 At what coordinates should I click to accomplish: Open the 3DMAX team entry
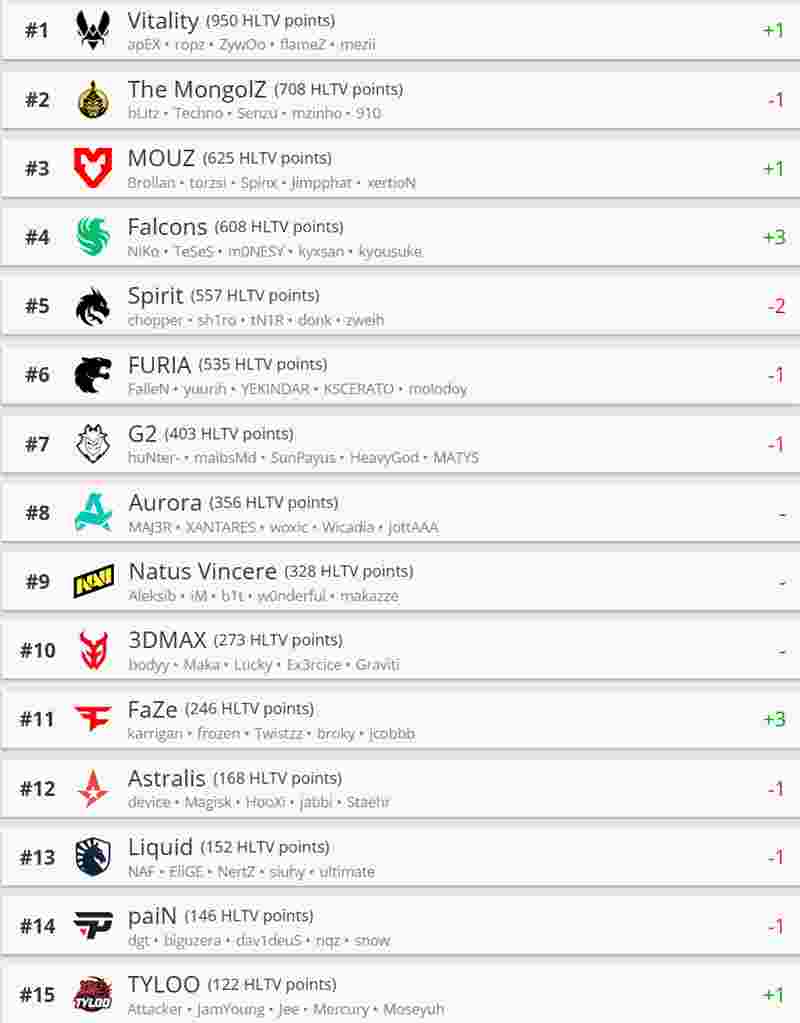click(400, 651)
